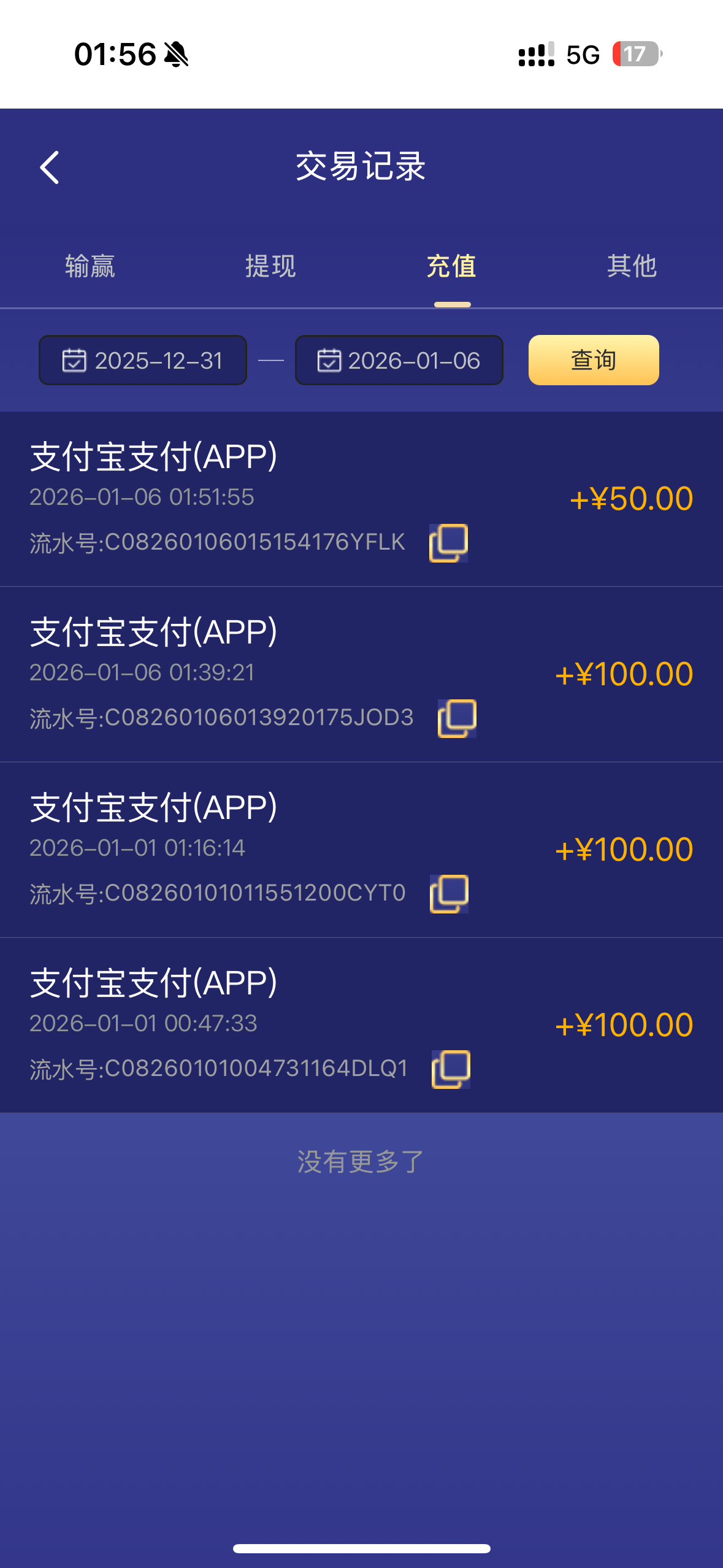Switch to the 输赢 tab

tap(90, 267)
